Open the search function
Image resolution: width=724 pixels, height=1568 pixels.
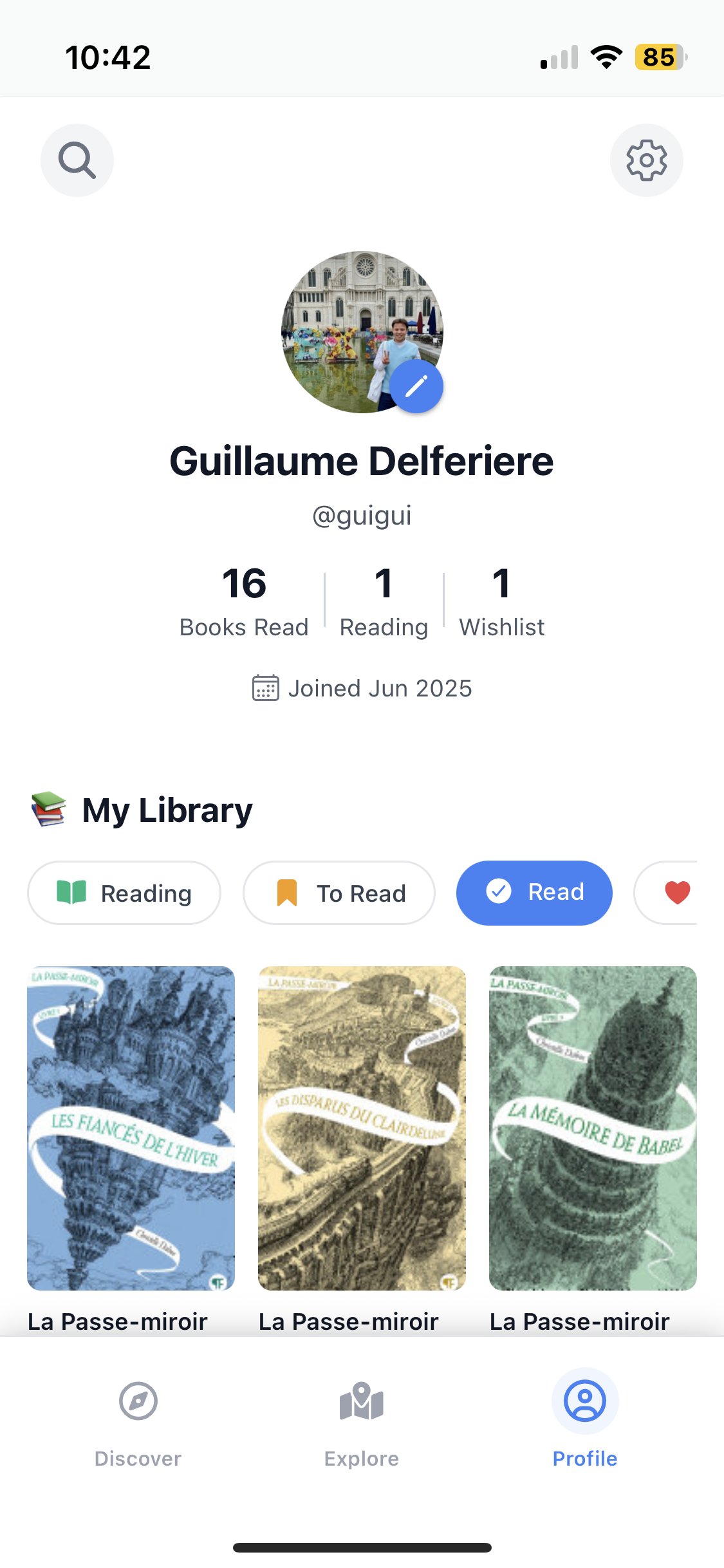click(77, 160)
